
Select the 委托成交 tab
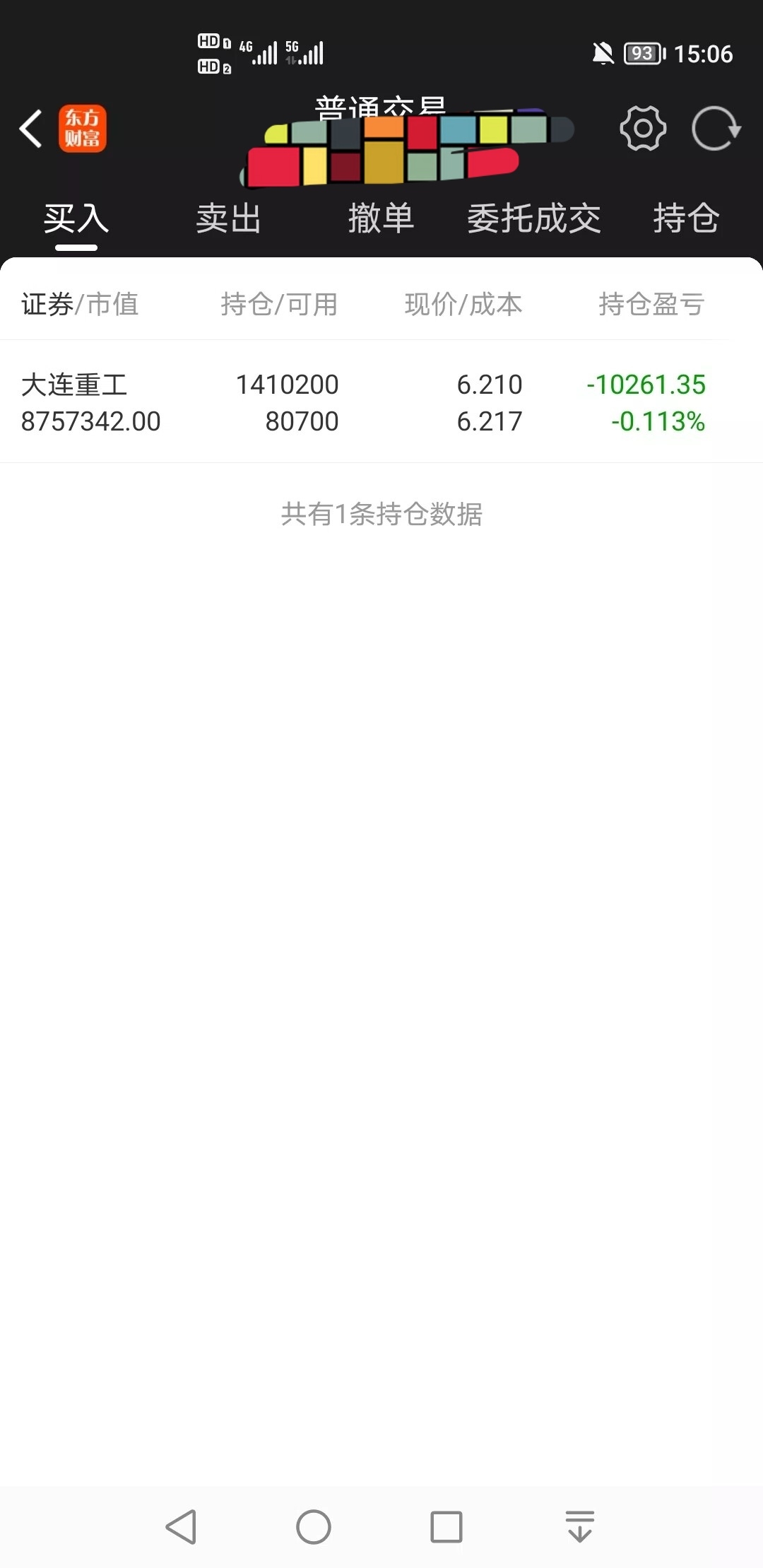click(x=534, y=218)
